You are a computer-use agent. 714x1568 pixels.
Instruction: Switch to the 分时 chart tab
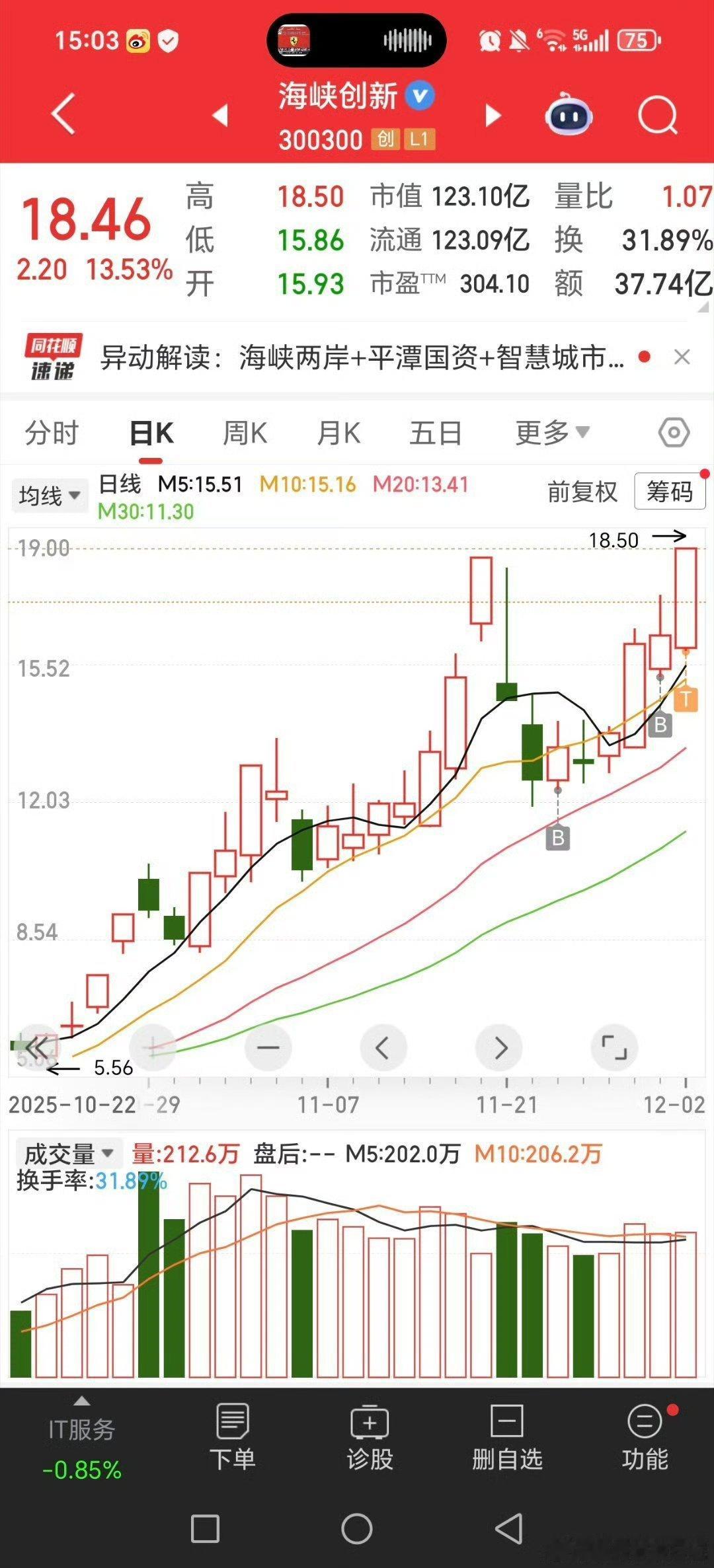point(52,433)
